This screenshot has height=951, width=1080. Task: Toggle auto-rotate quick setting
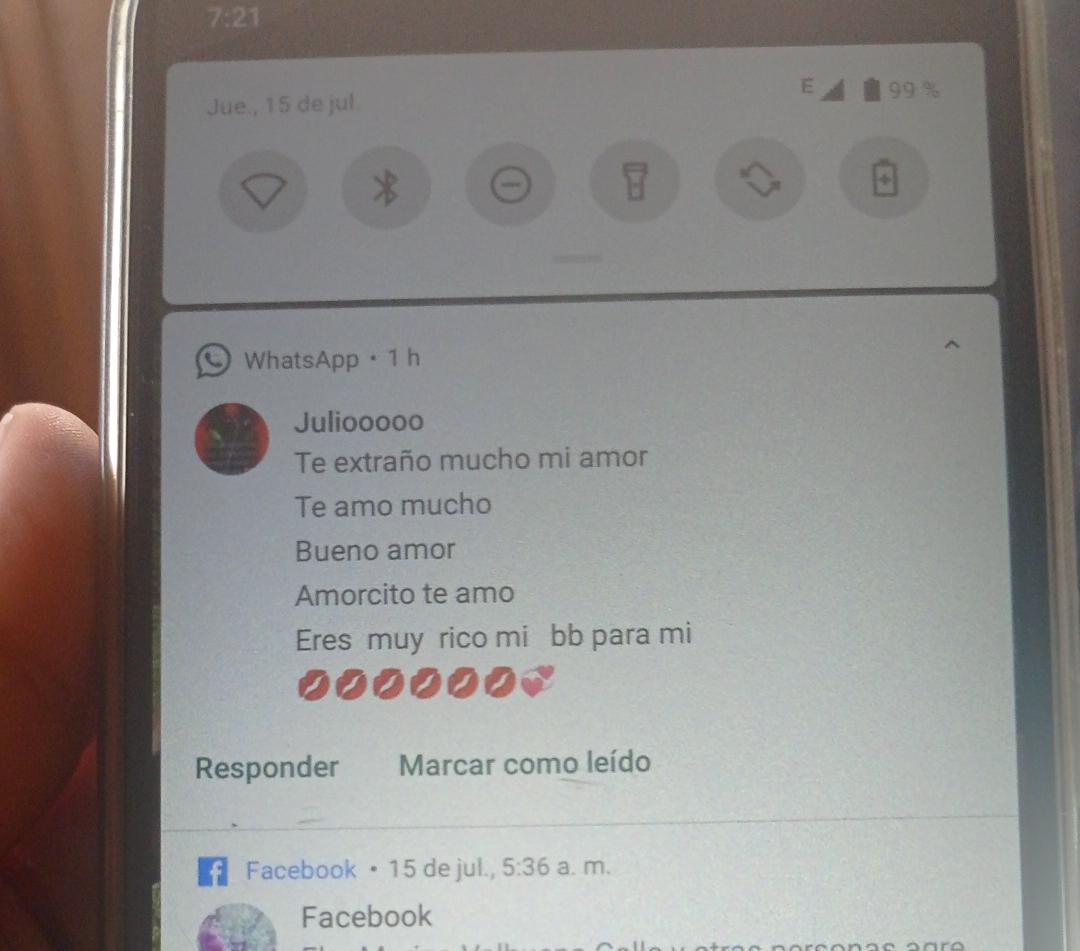(759, 182)
